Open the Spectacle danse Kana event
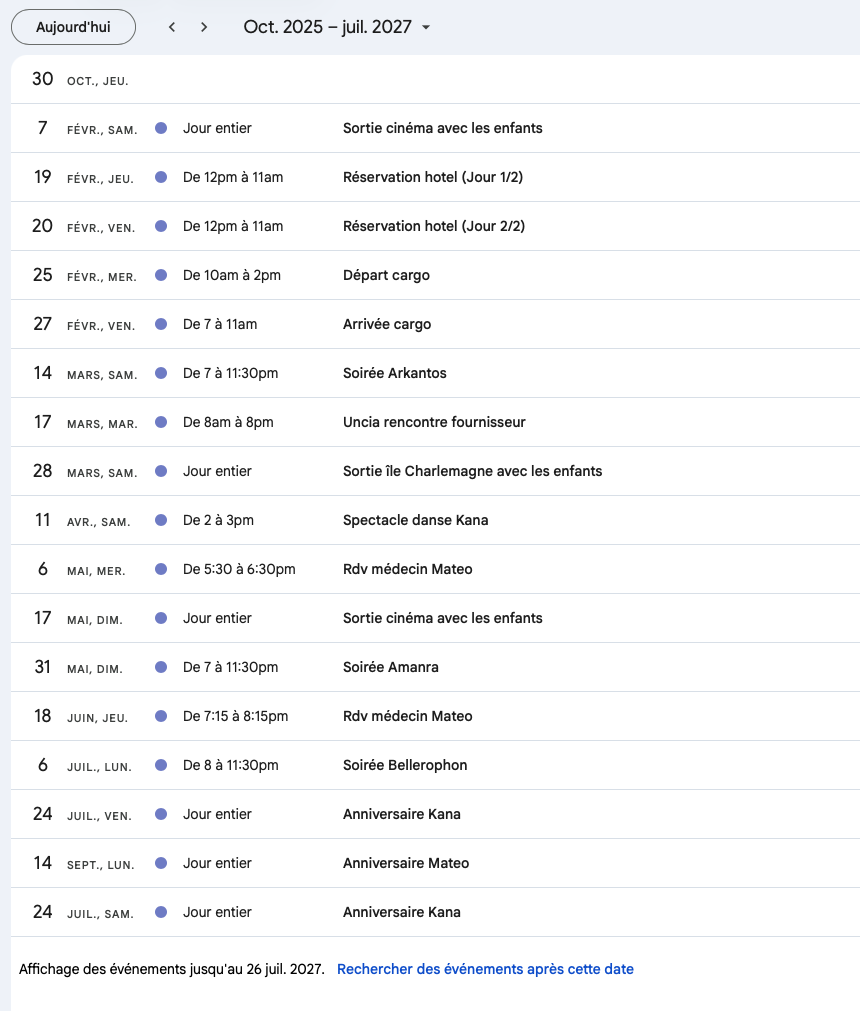This screenshot has height=1011, width=860. 435,520
